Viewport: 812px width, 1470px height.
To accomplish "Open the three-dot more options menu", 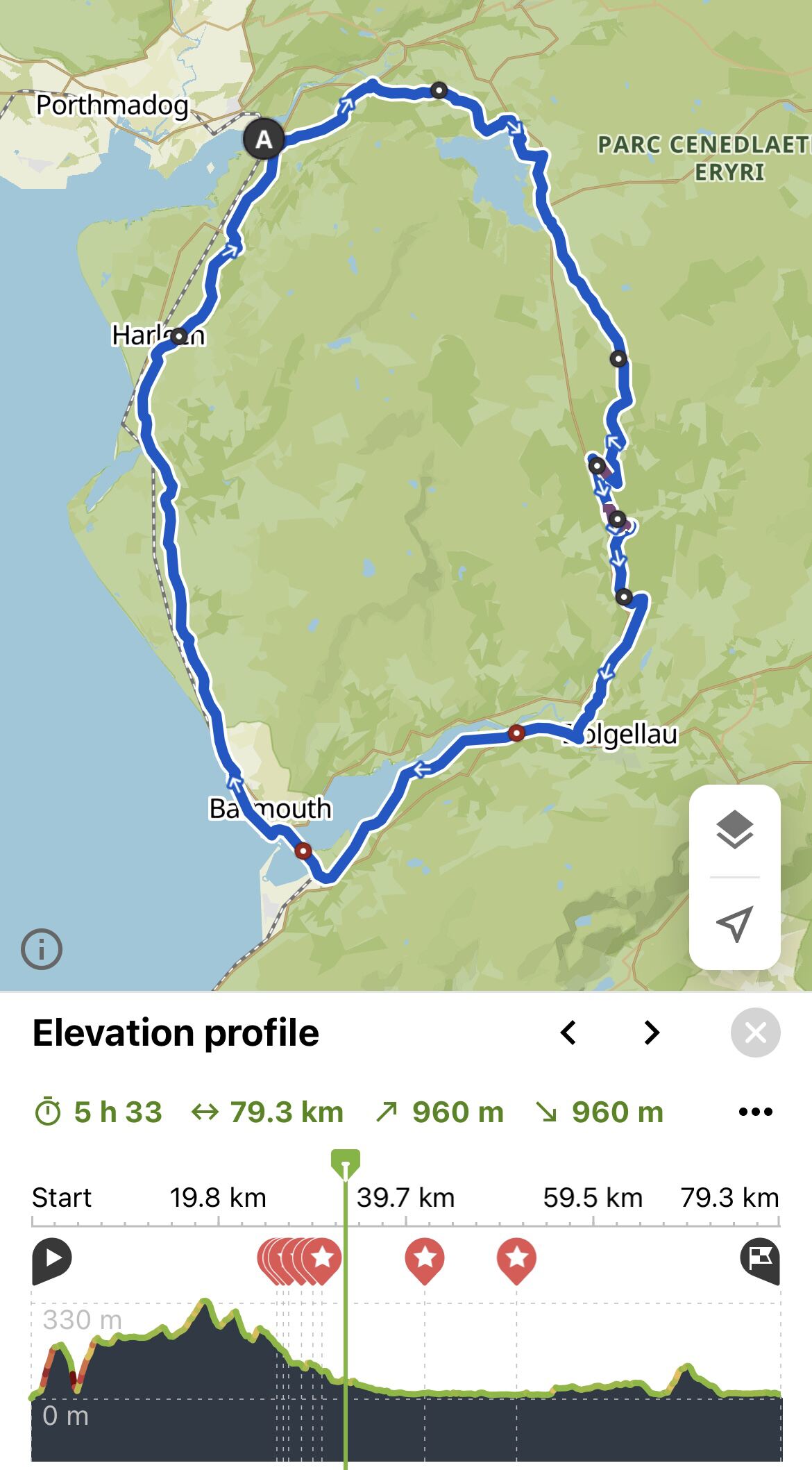I will click(x=755, y=1112).
